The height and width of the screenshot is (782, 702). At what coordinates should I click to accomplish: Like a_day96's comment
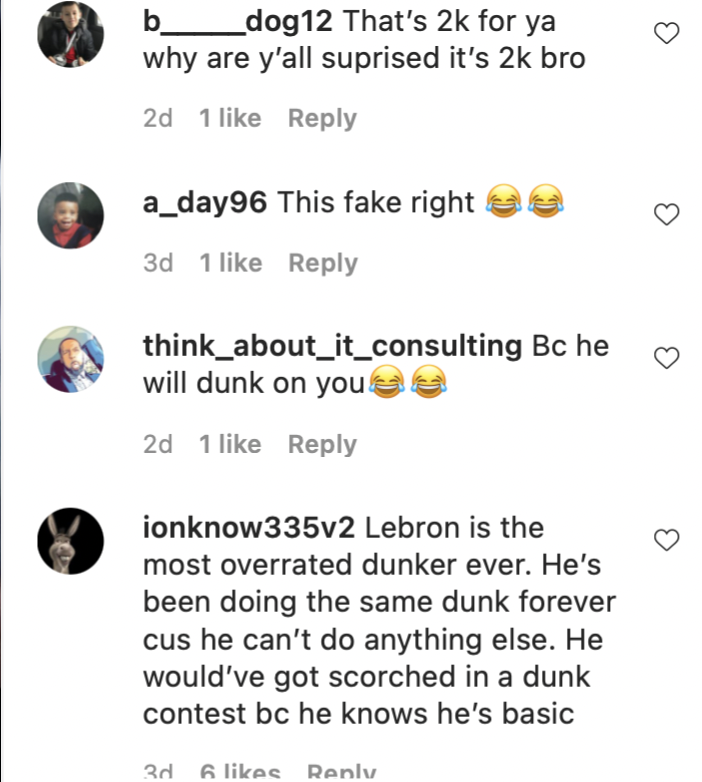pos(666,214)
